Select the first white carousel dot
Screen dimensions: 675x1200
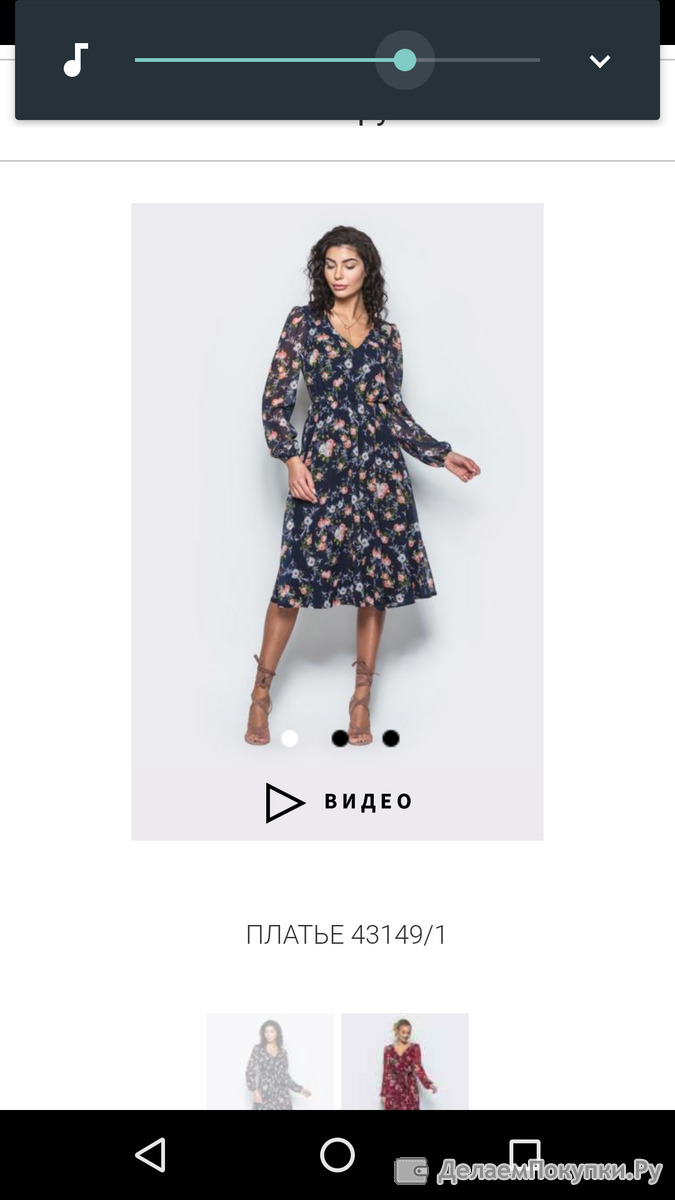point(290,738)
